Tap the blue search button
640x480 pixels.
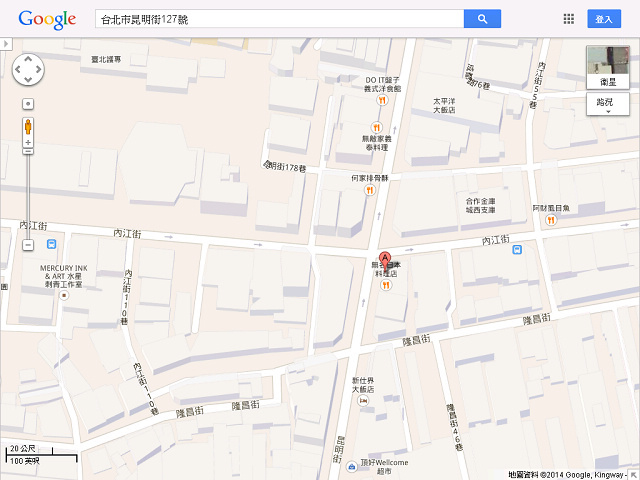point(482,19)
